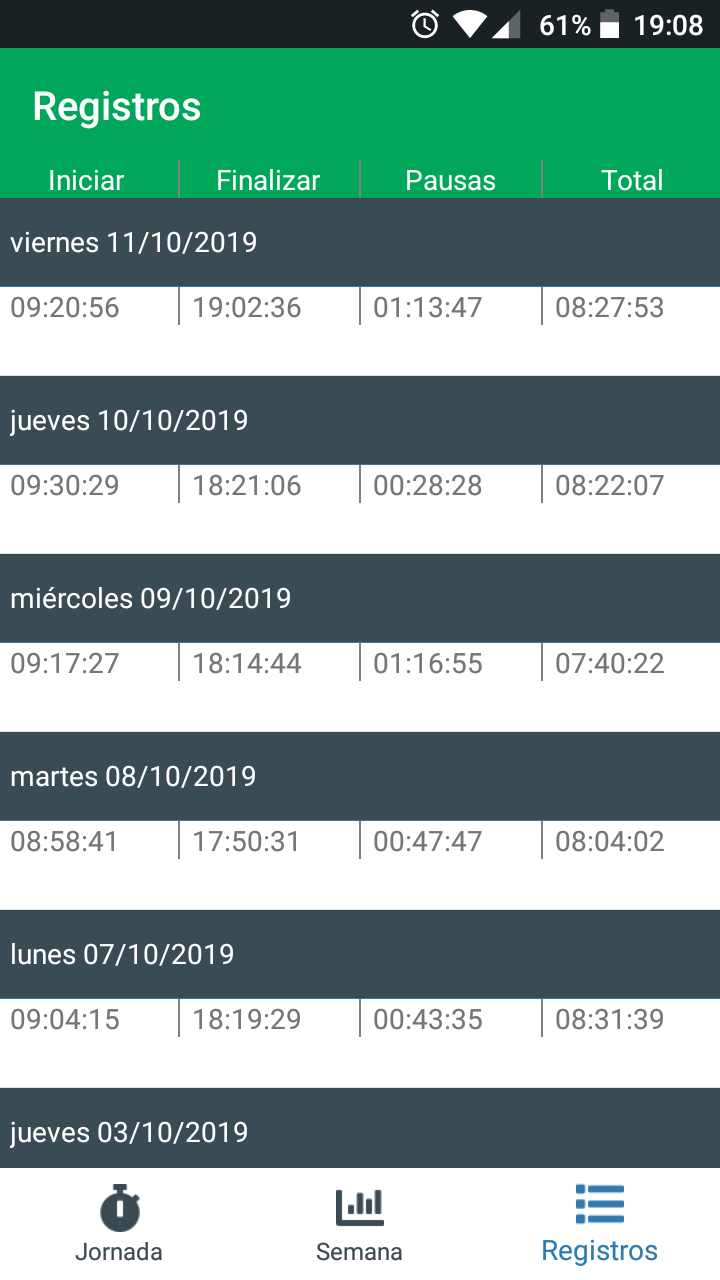The width and height of the screenshot is (720, 1280).
Task: Open the Jornada stopwatch icon
Action: pos(118,1207)
